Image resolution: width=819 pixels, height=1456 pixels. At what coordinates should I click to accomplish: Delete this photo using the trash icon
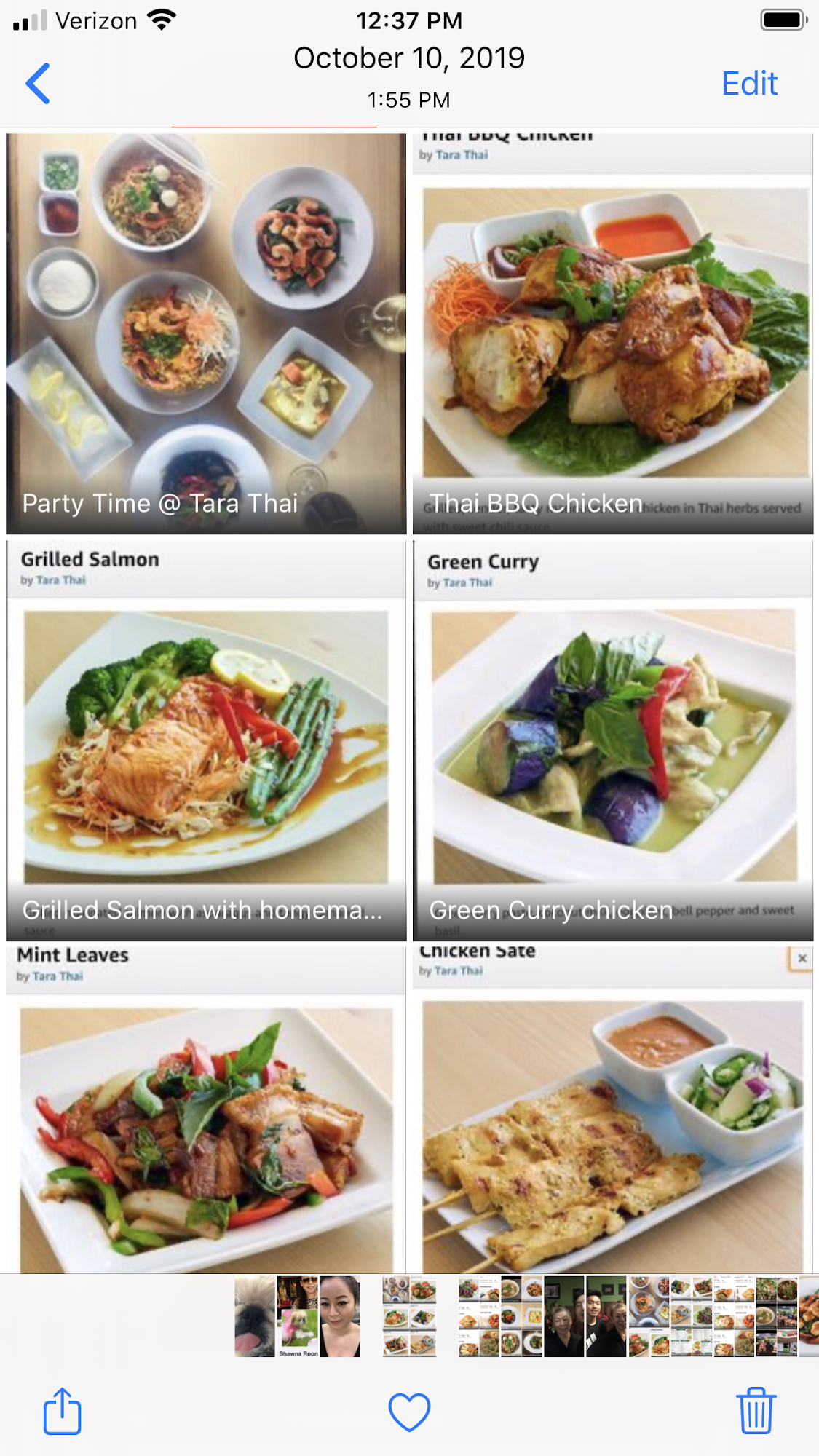(x=756, y=1412)
